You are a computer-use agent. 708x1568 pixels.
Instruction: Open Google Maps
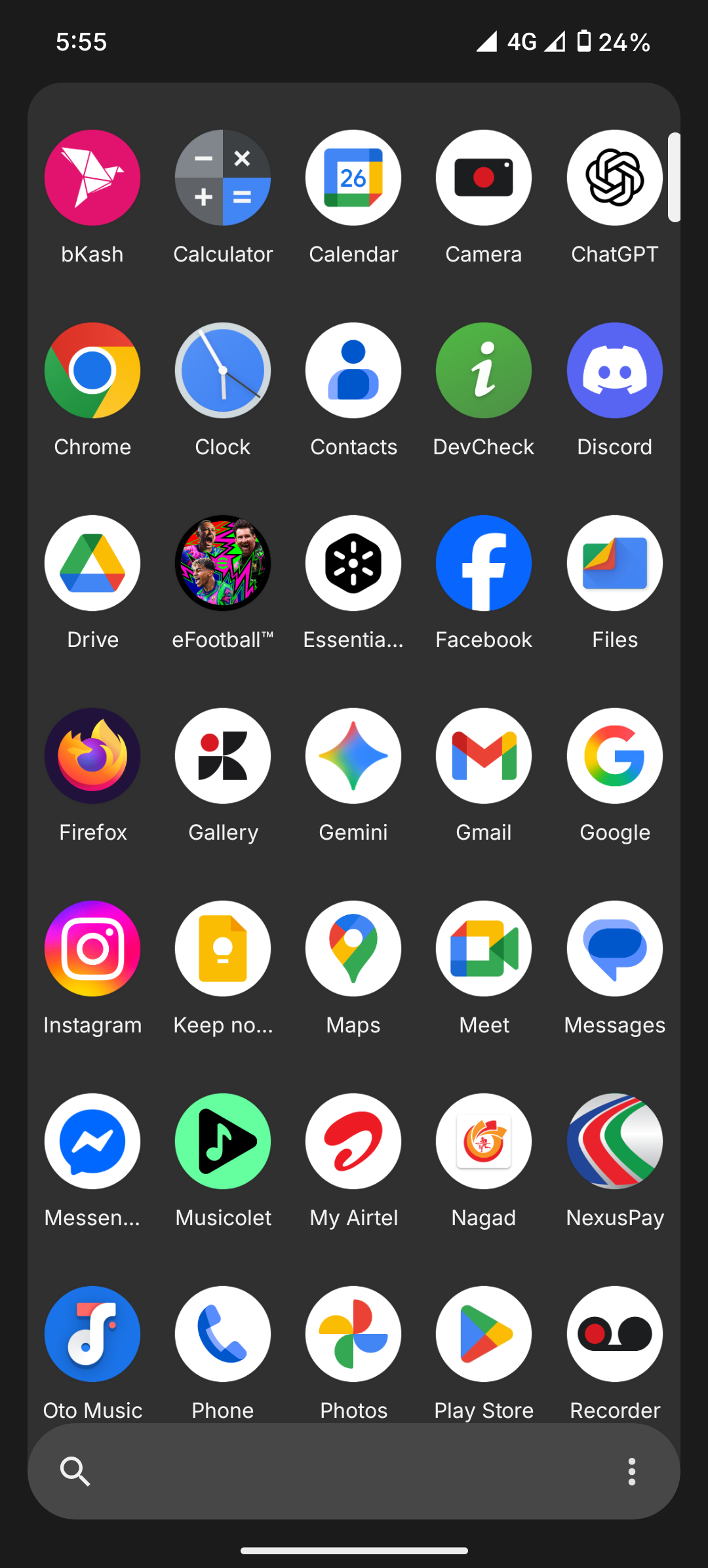point(353,949)
